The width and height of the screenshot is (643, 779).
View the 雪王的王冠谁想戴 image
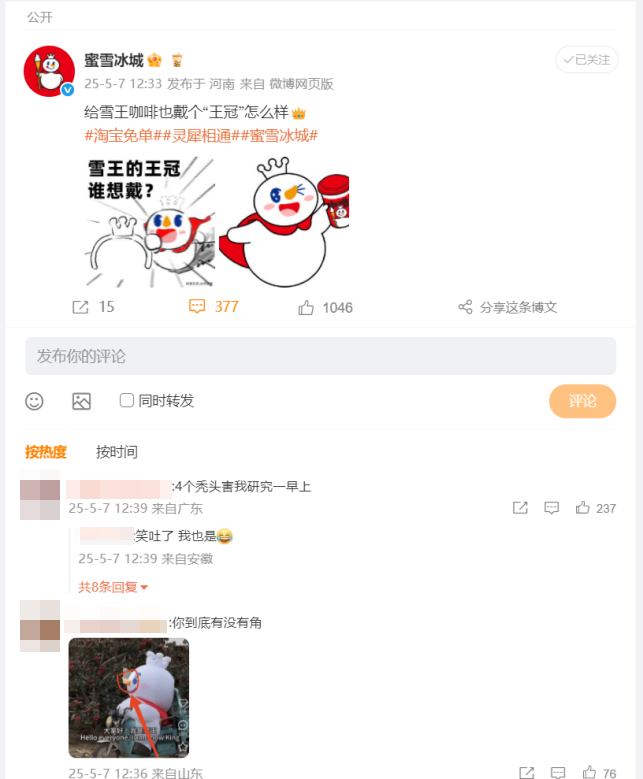click(x=150, y=221)
